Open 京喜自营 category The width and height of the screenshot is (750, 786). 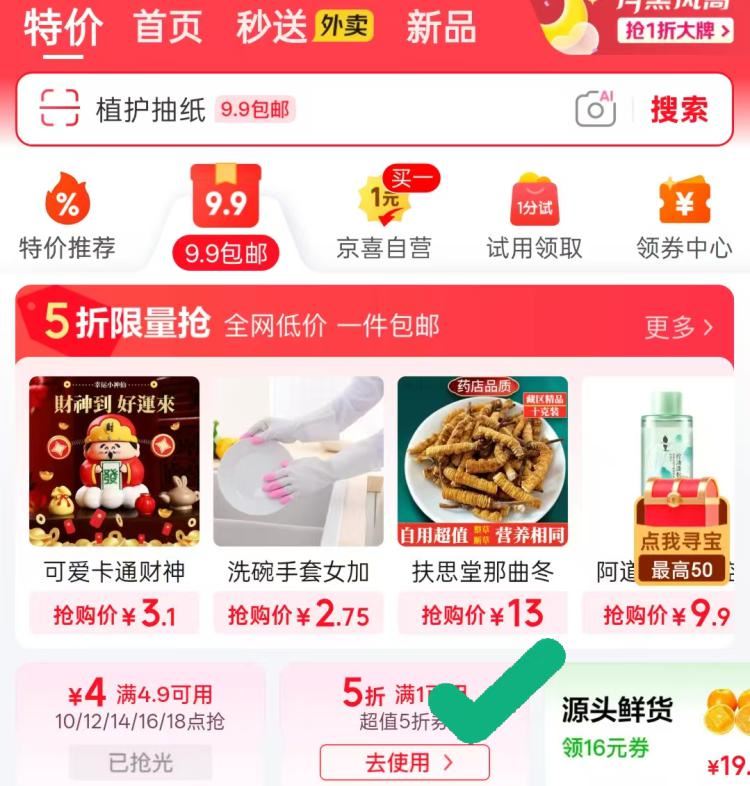pos(384,218)
